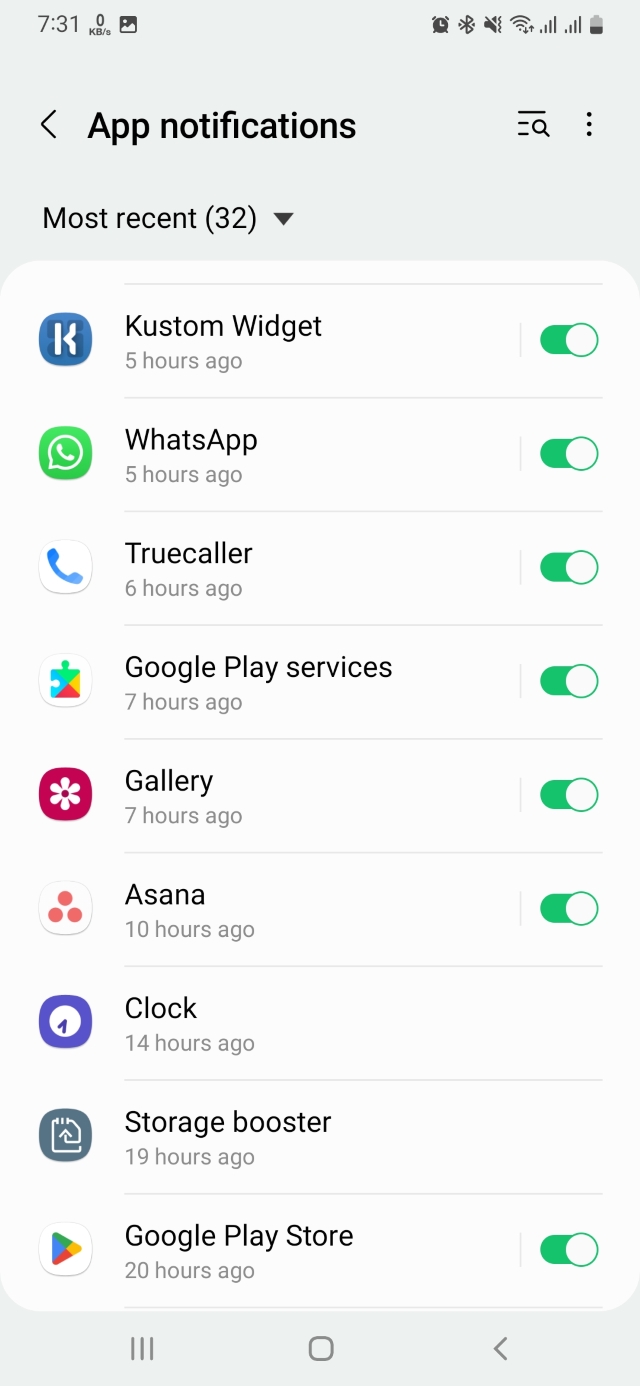Go back from App notifications
The image size is (640, 1386).
[x=48, y=125]
